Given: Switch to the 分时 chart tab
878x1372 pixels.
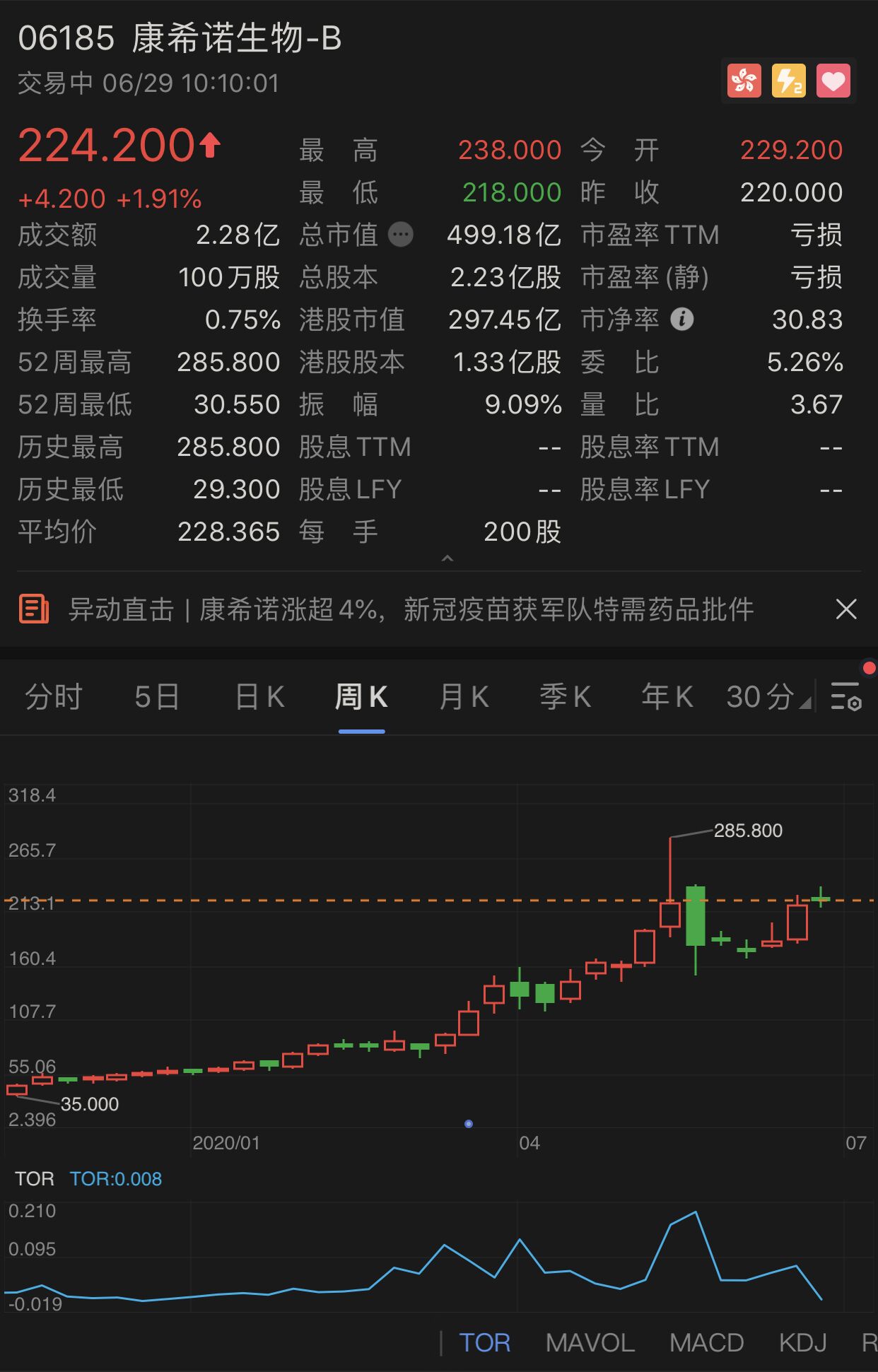Looking at the screenshot, I should (52, 696).
